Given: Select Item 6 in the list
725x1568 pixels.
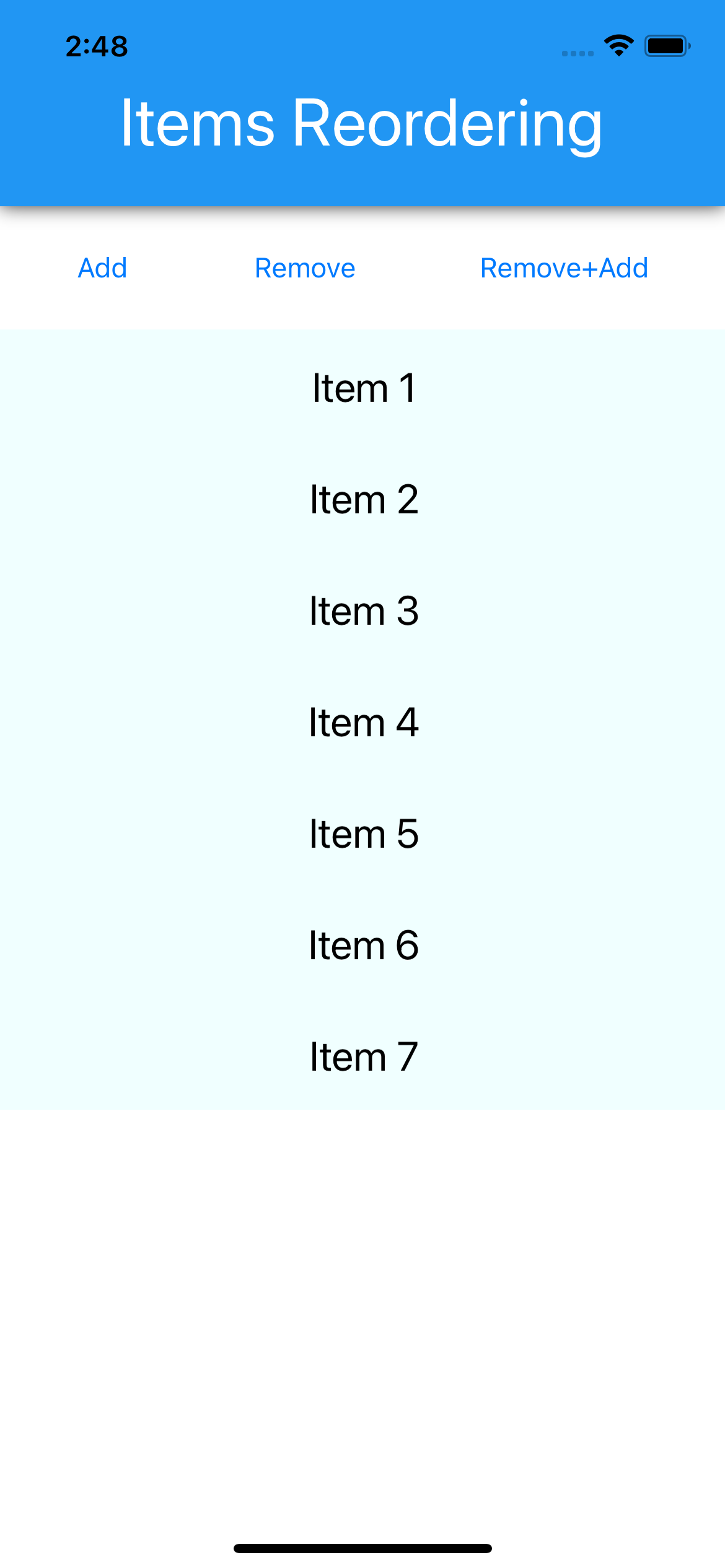Looking at the screenshot, I should [362, 945].
